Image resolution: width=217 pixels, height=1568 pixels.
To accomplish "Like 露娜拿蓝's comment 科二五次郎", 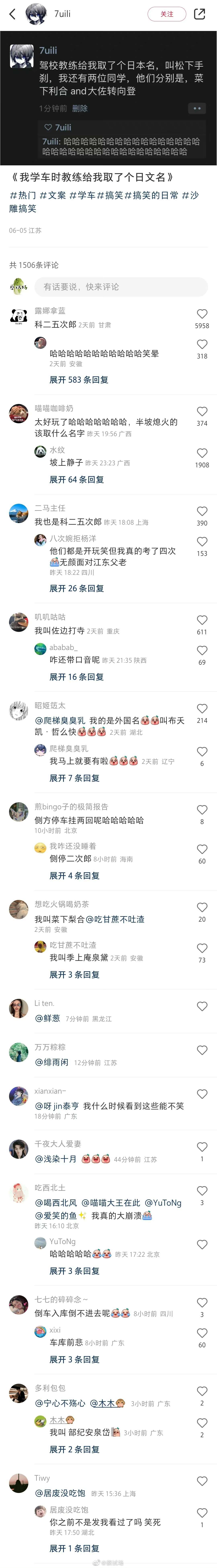I will 202,314.
